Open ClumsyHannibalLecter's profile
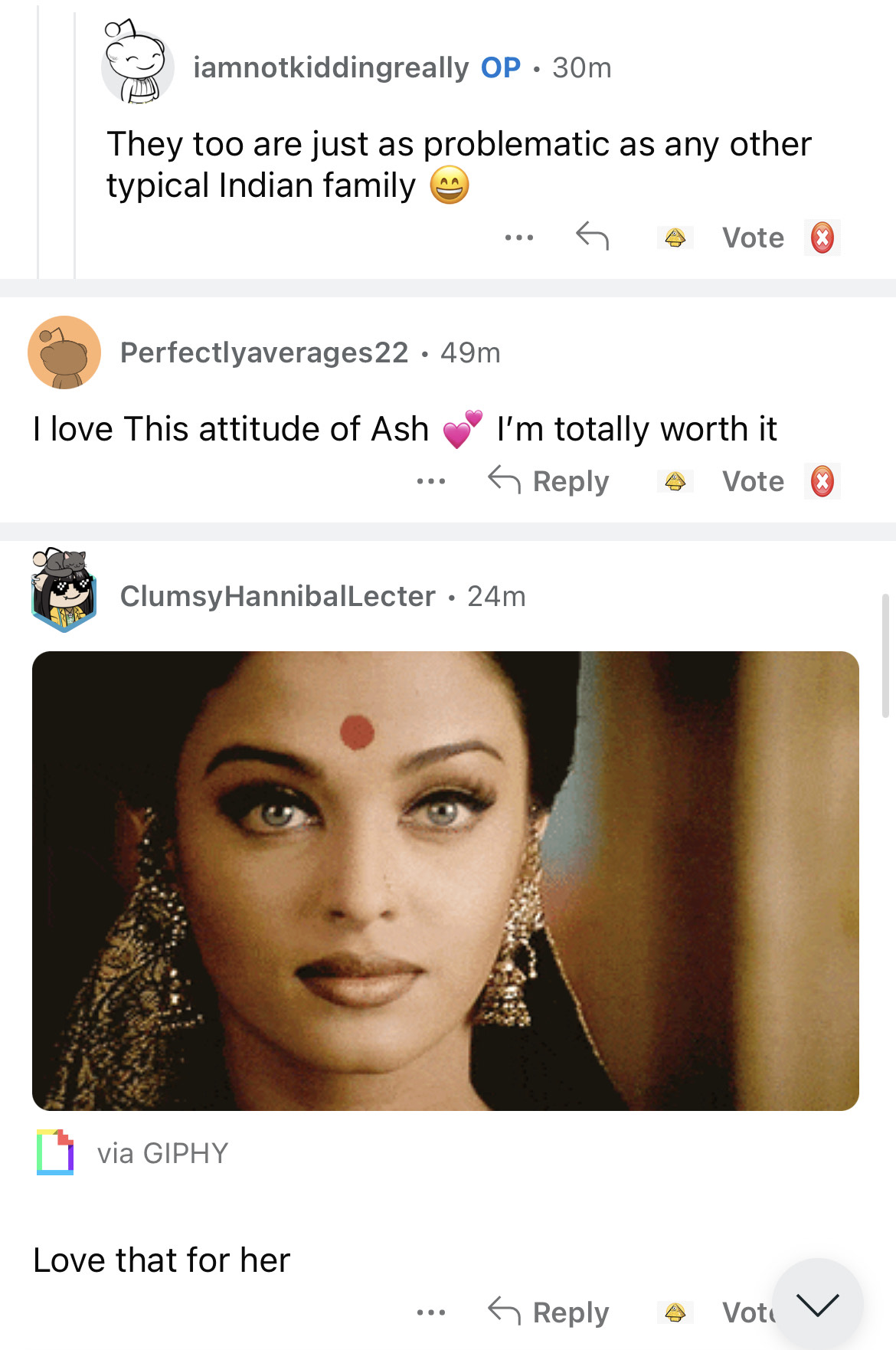The height and width of the screenshot is (1350, 896). [x=277, y=596]
